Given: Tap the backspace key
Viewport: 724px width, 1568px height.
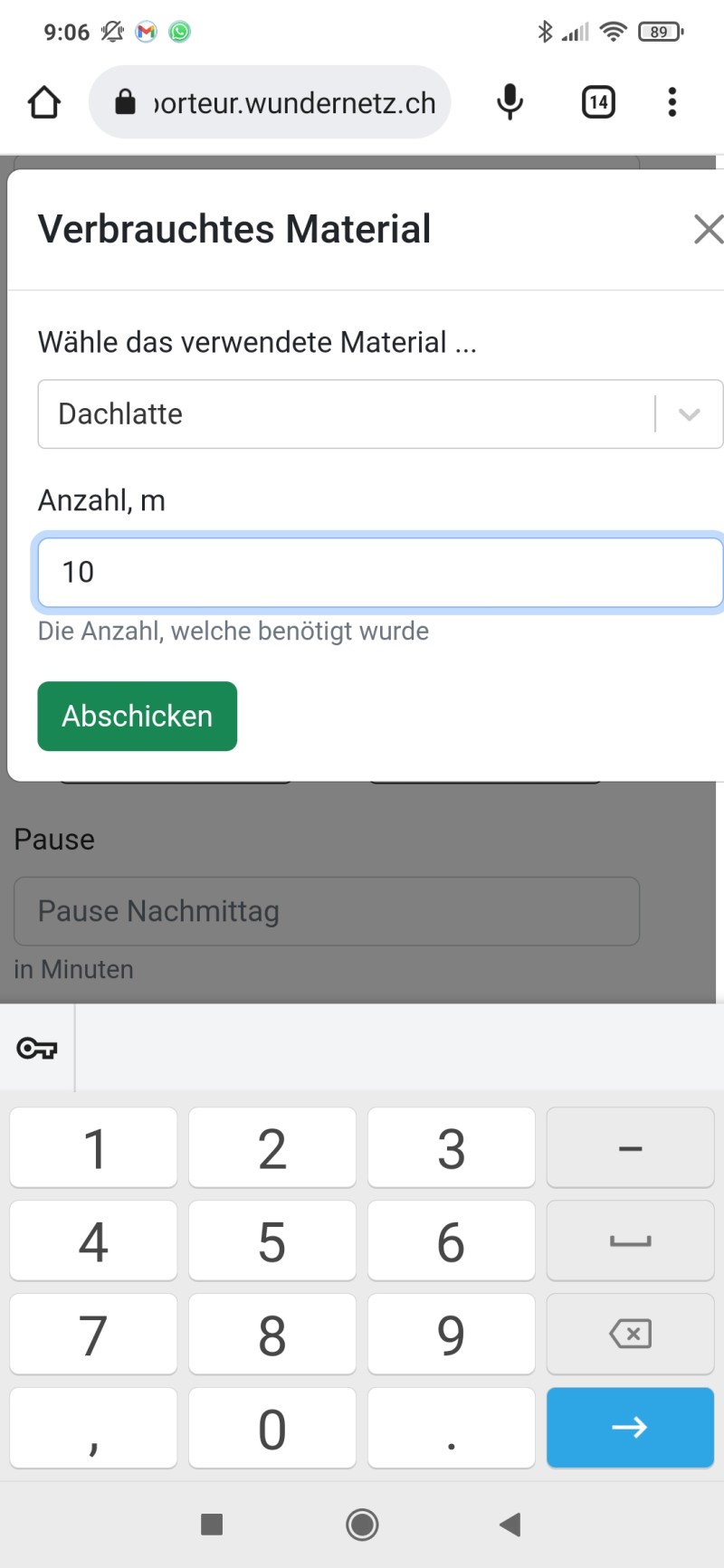Looking at the screenshot, I should (x=630, y=1334).
